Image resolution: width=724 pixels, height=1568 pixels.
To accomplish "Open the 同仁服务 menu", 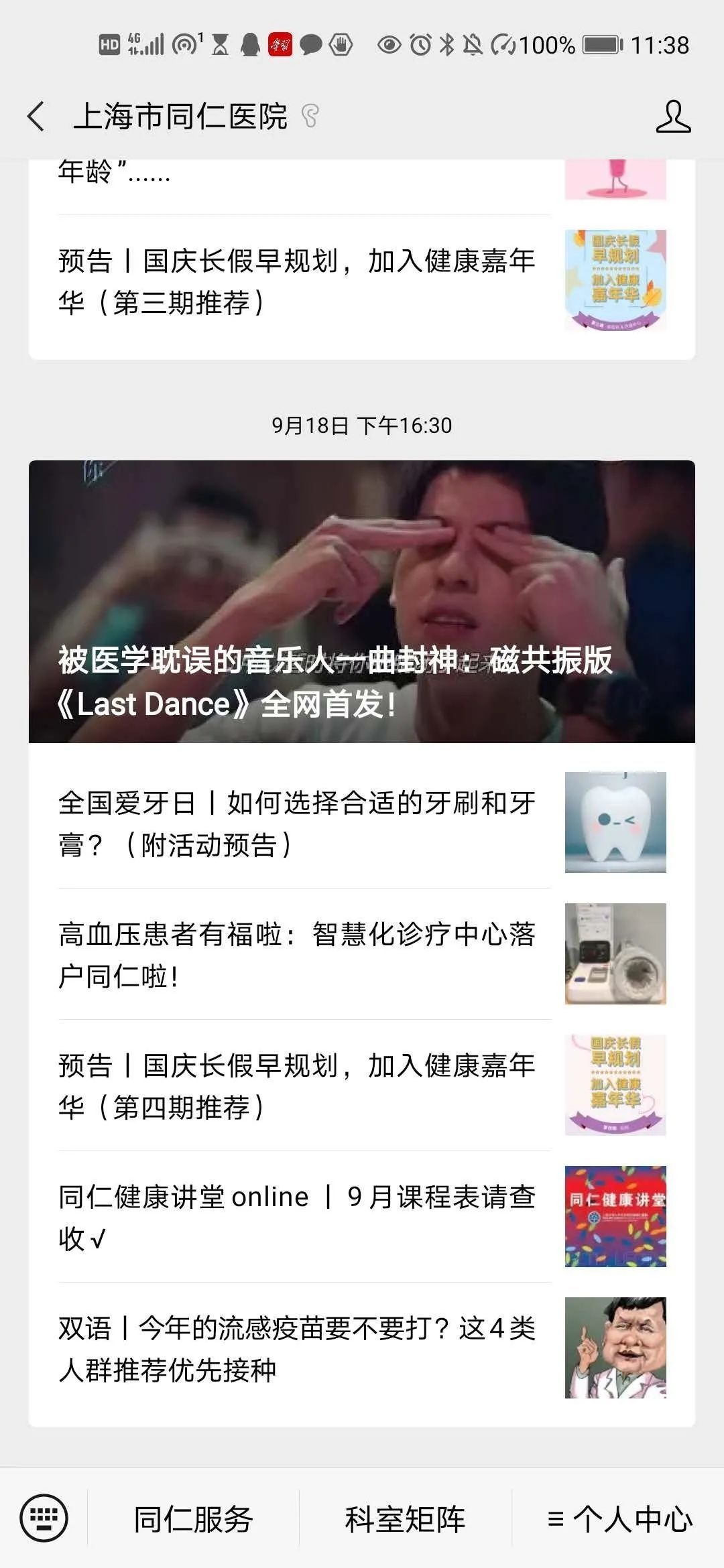I will coord(193,1519).
